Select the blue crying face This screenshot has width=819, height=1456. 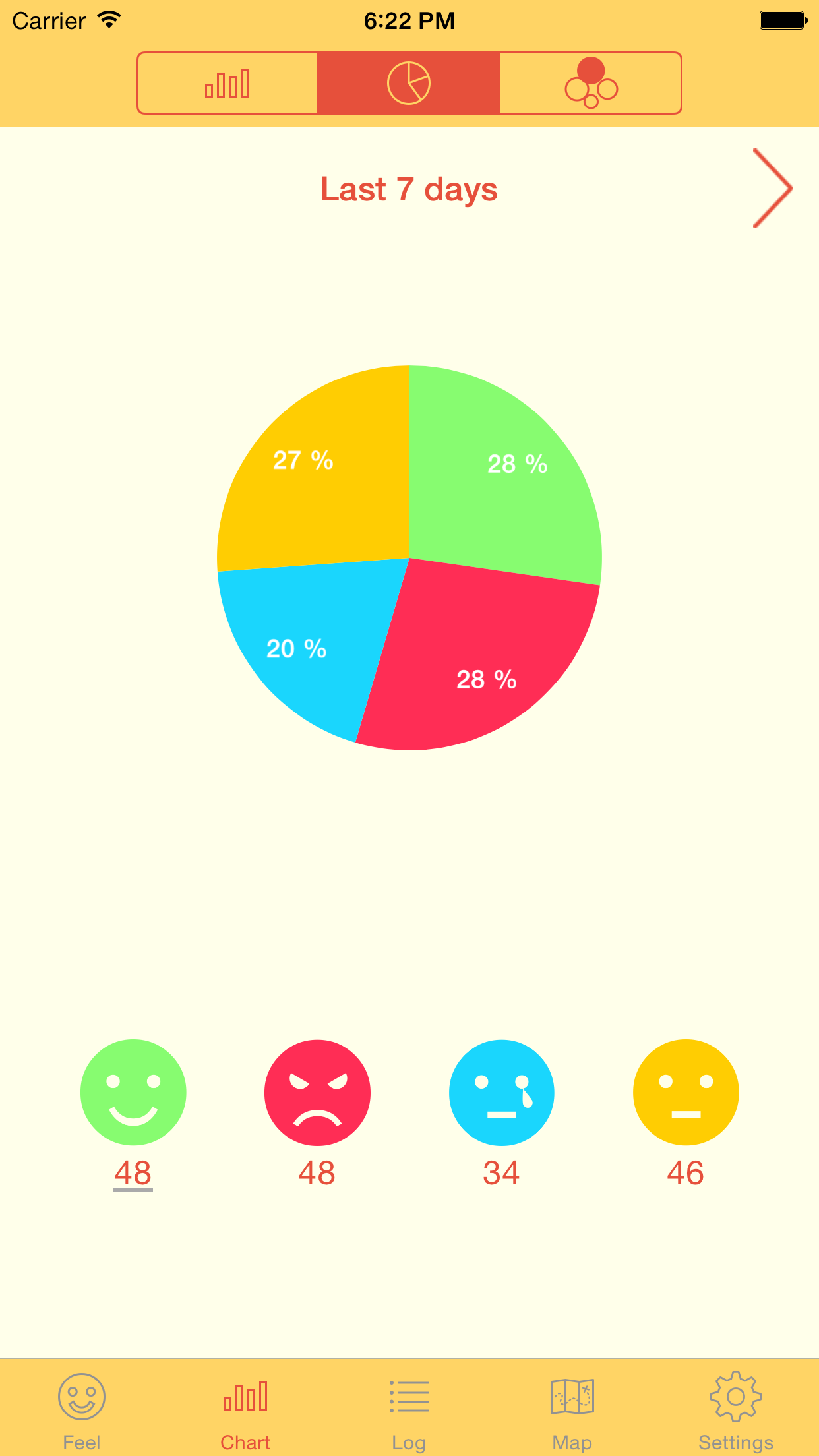pyautogui.click(x=502, y=1092)
